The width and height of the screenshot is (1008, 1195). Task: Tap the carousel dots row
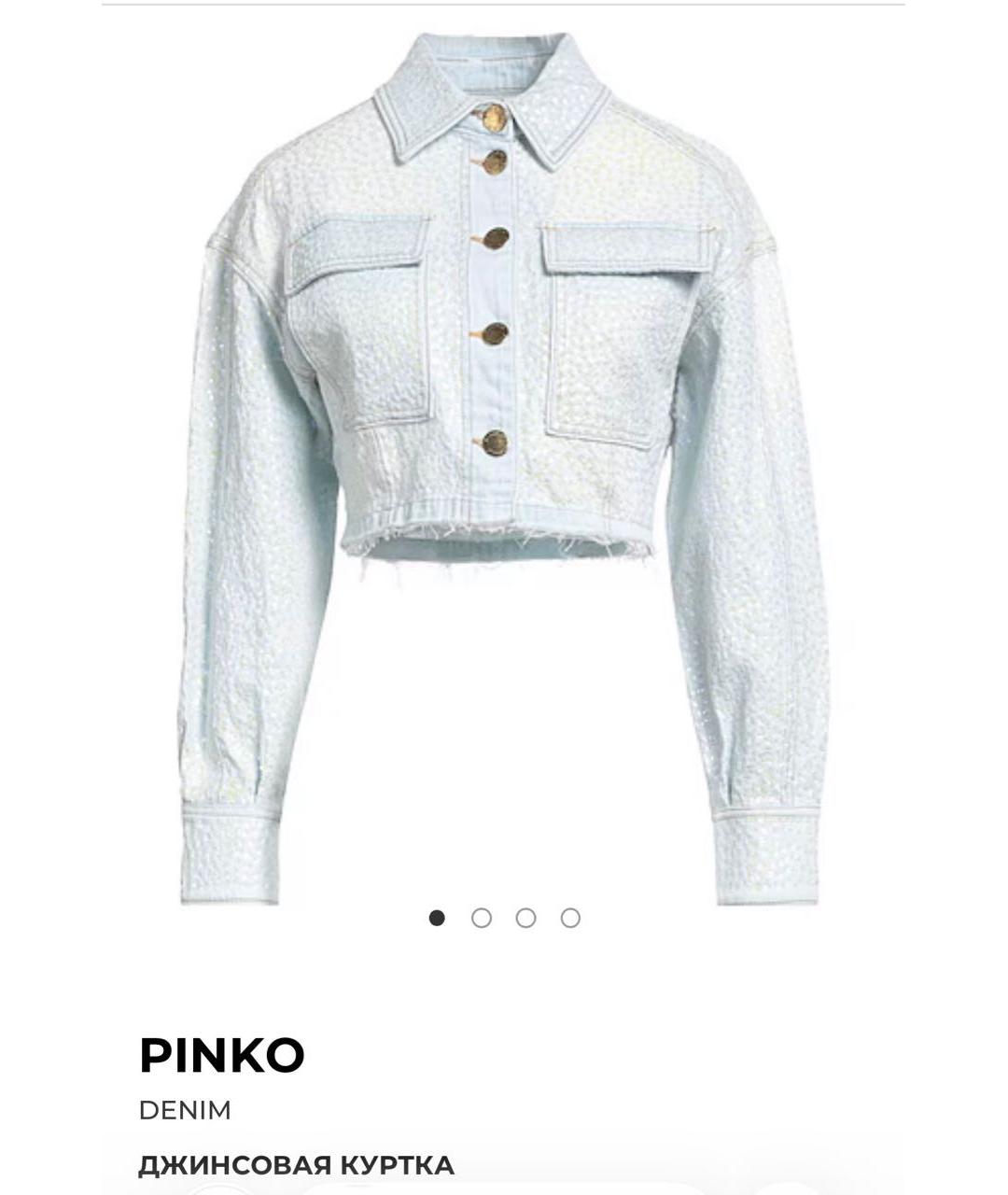point(504,919)
